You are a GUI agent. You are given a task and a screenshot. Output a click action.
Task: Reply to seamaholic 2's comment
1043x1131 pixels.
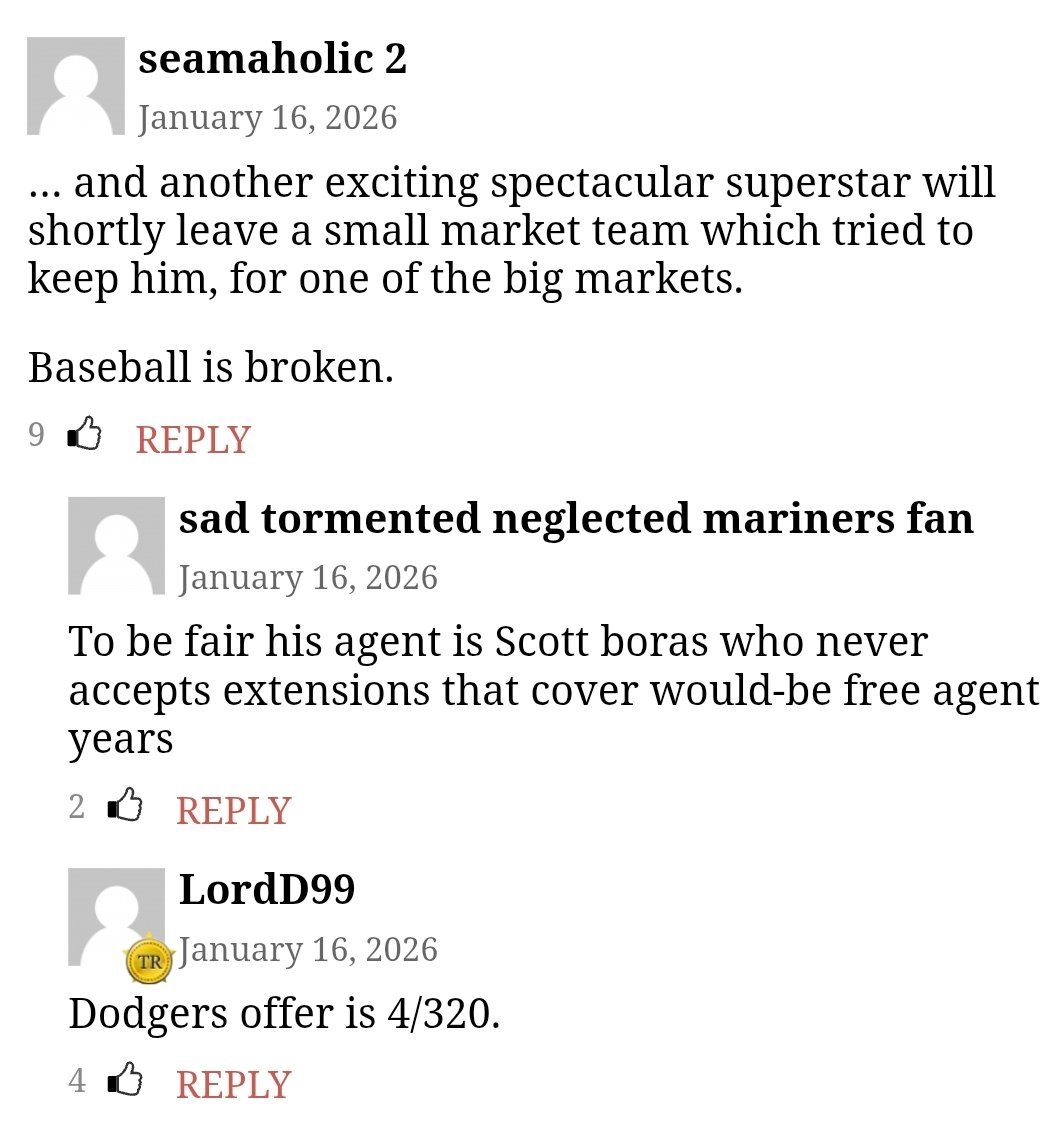click(x=192, y=440)
